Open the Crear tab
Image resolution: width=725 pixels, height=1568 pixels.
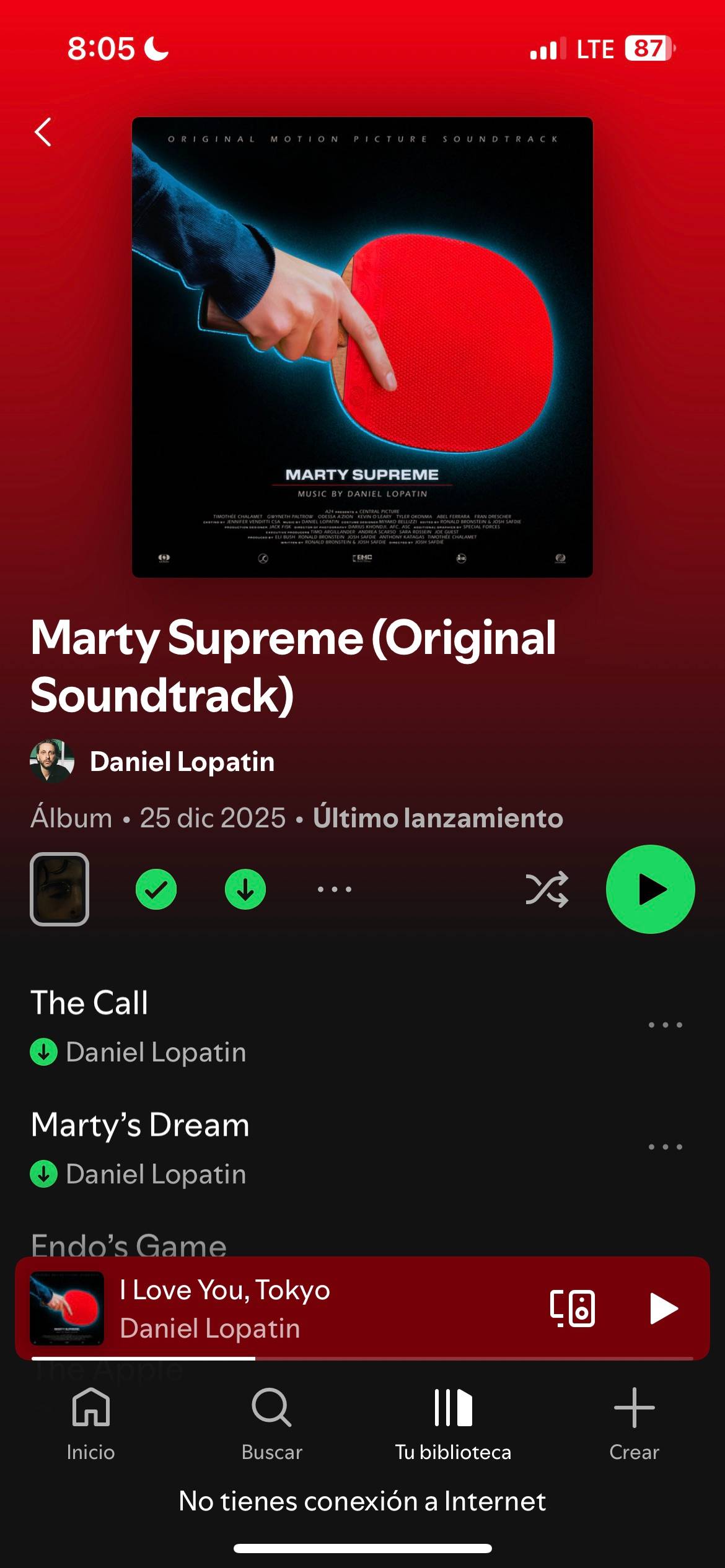pyautogui.click(x=634, y=1424)
